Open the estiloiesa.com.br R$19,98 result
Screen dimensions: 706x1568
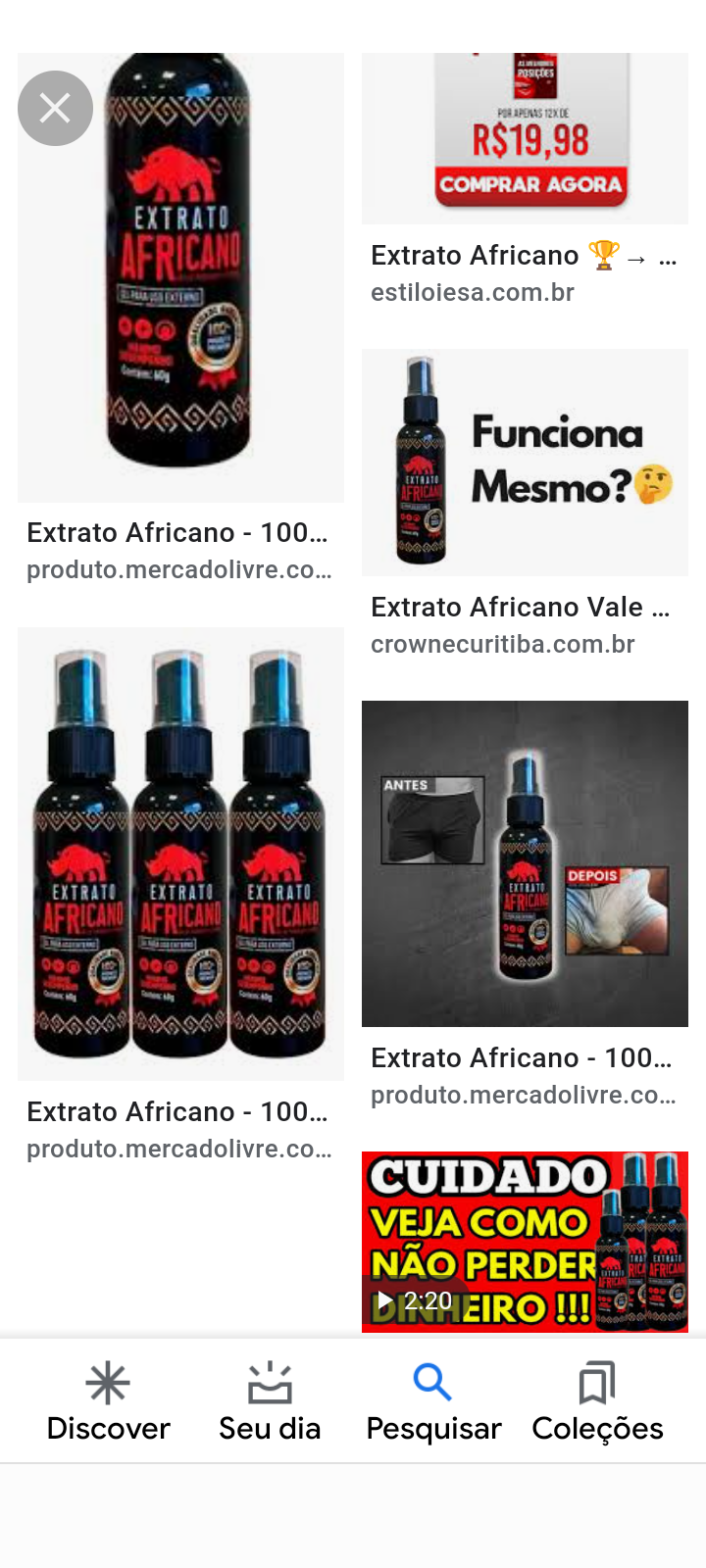(525, 137)
